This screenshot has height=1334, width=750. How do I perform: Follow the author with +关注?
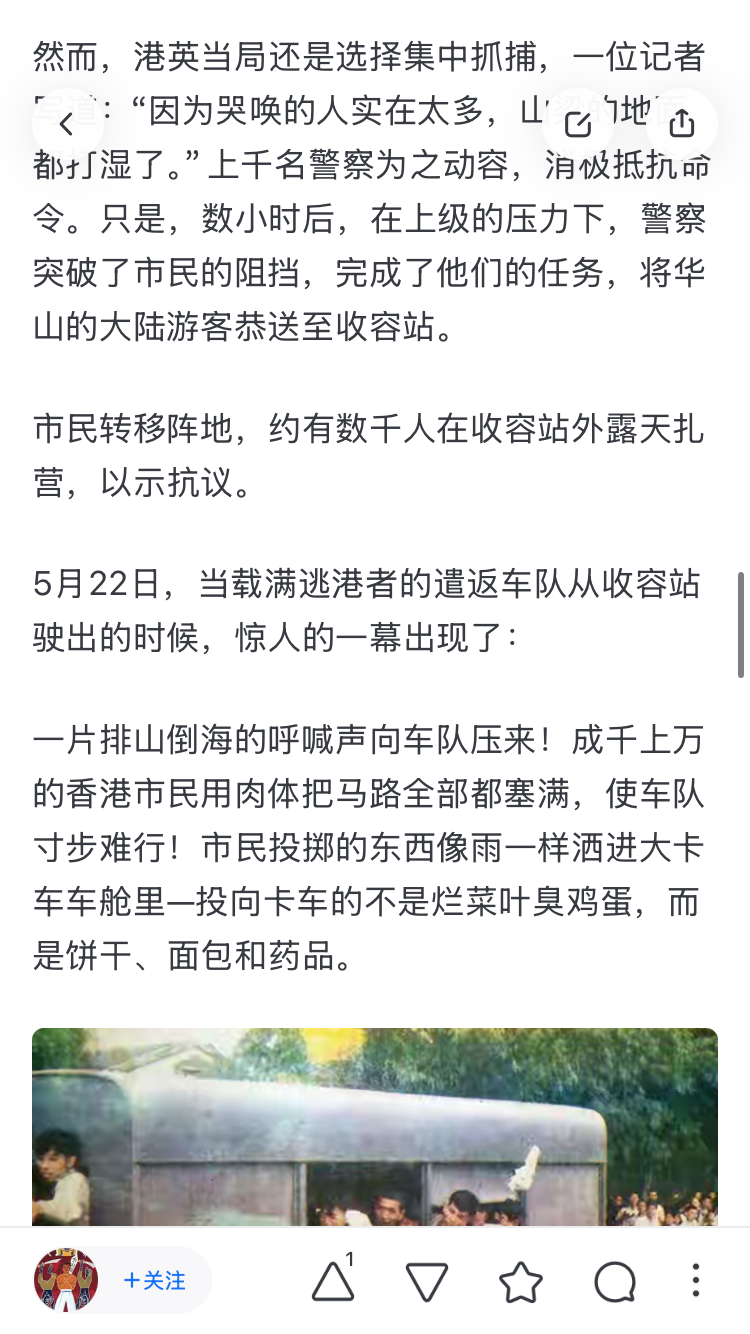pyautogui.click(x=154, y=1280)
